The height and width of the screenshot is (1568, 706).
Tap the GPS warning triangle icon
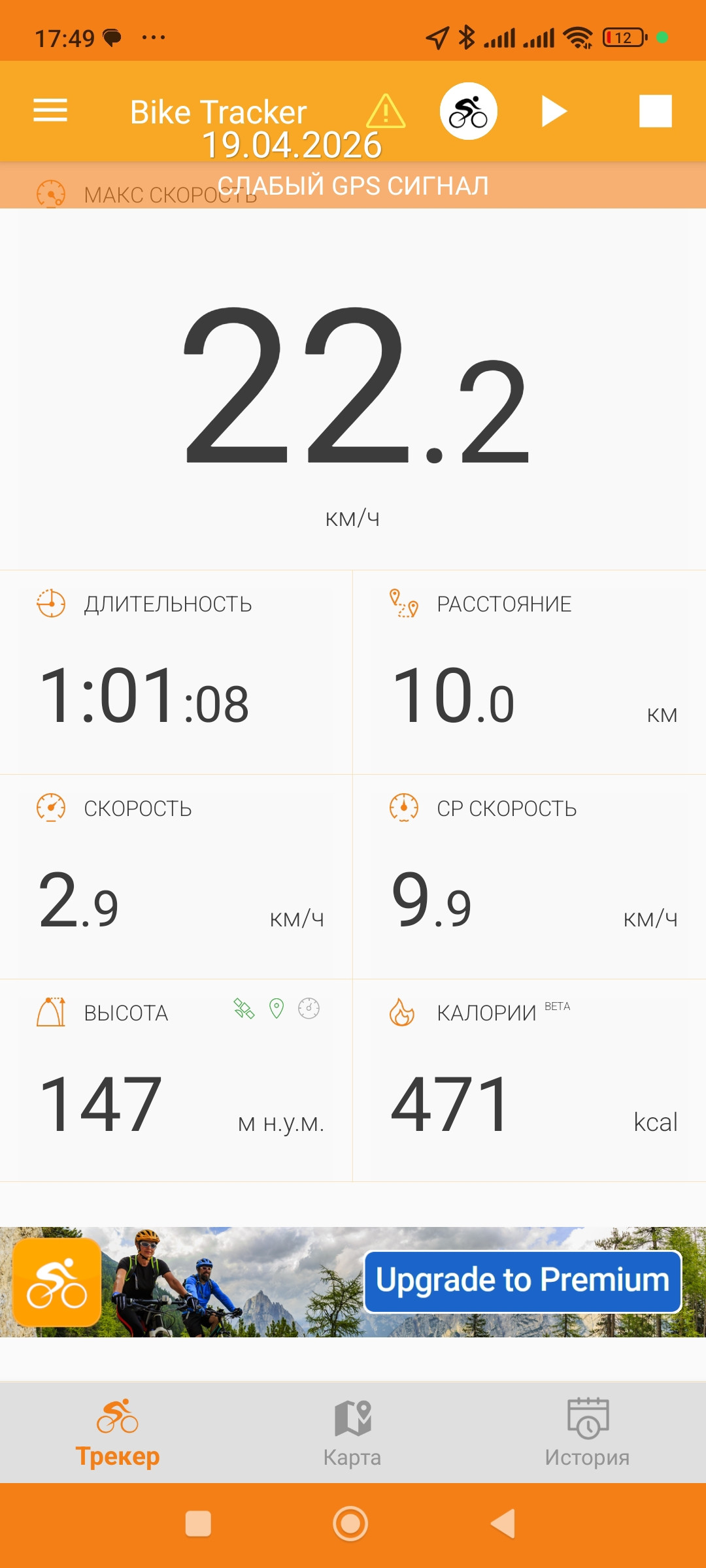point(386,111)
